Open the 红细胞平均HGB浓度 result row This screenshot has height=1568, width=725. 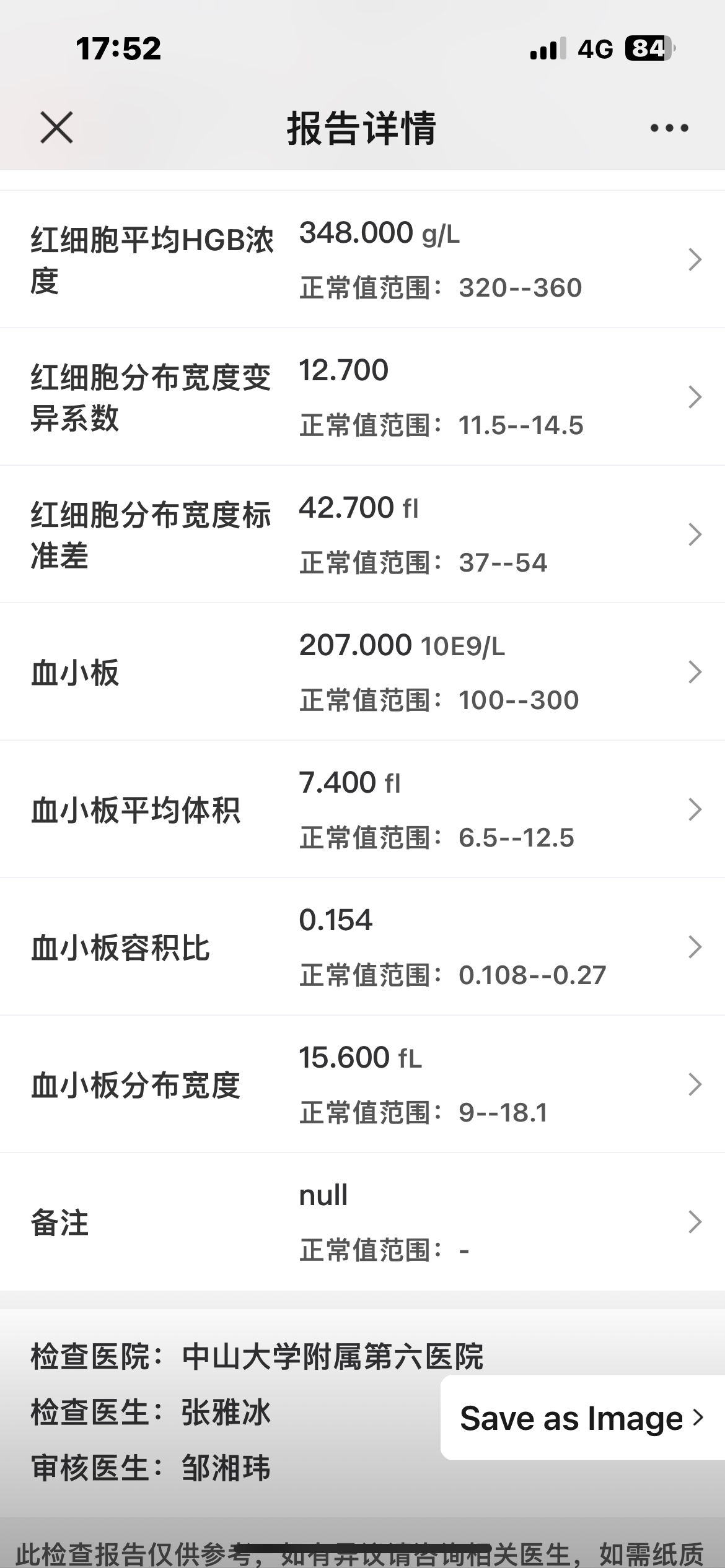tap(362, 259)
